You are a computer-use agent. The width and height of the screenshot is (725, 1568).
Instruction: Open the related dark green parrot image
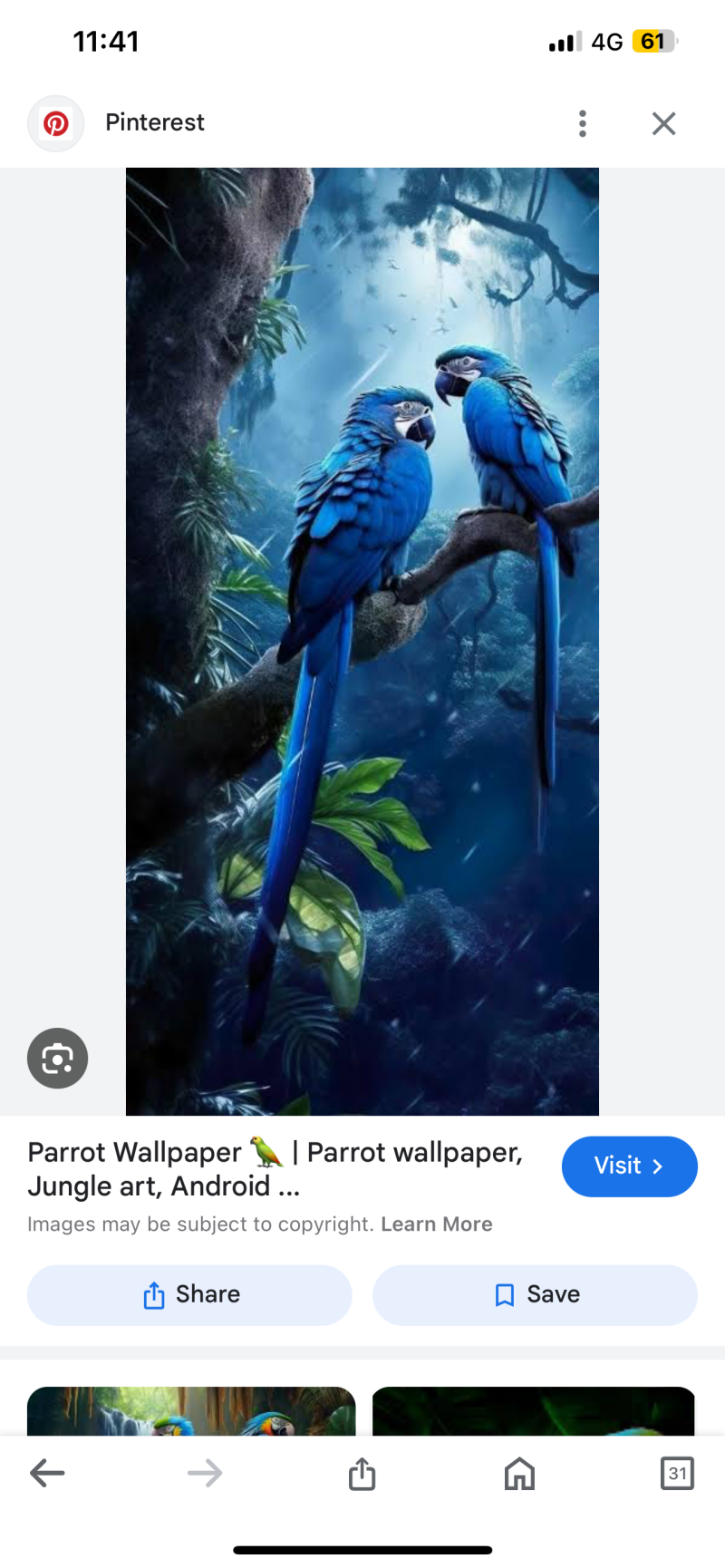click(534, 1410)
